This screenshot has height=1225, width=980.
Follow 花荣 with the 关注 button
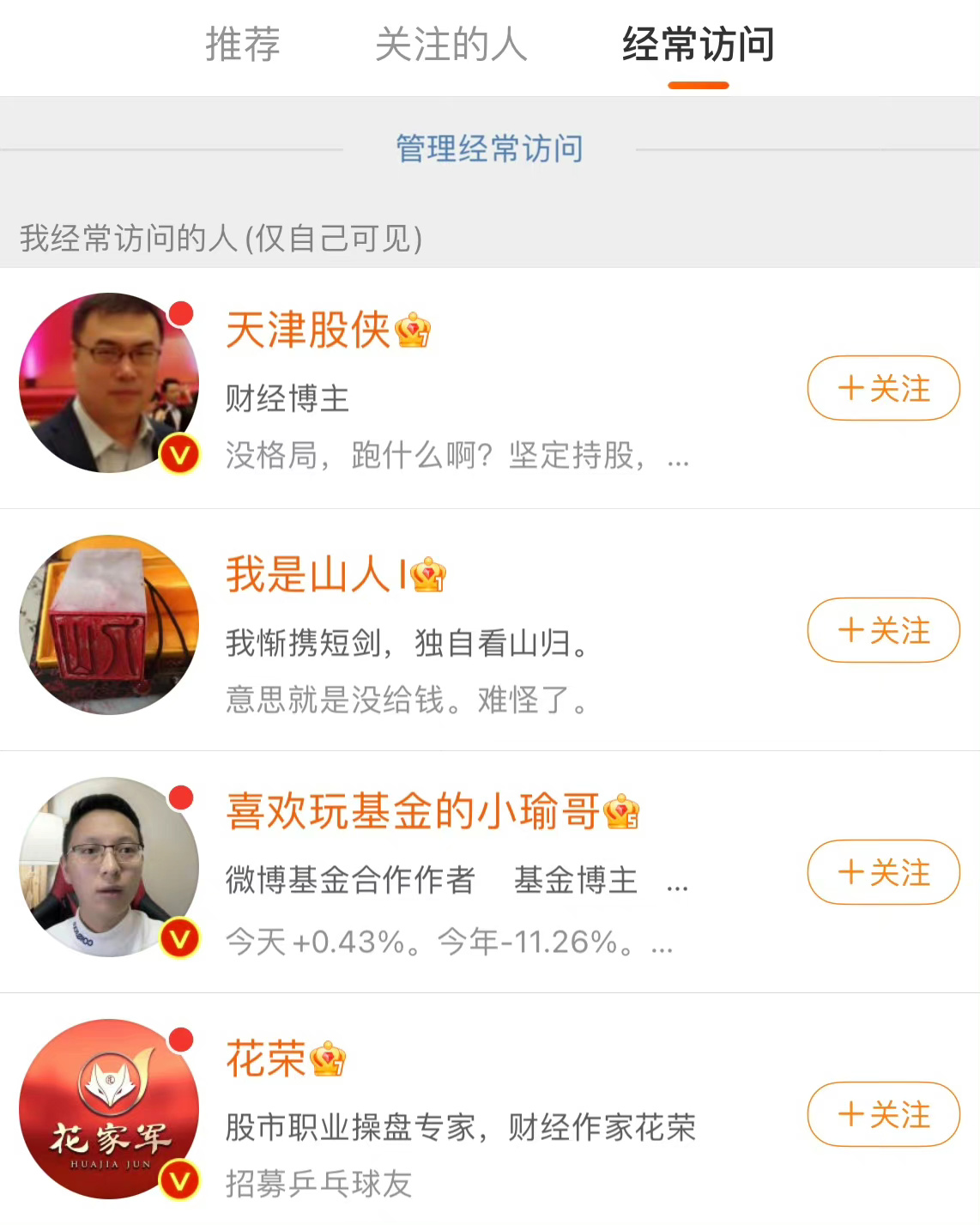(883, 1114)
